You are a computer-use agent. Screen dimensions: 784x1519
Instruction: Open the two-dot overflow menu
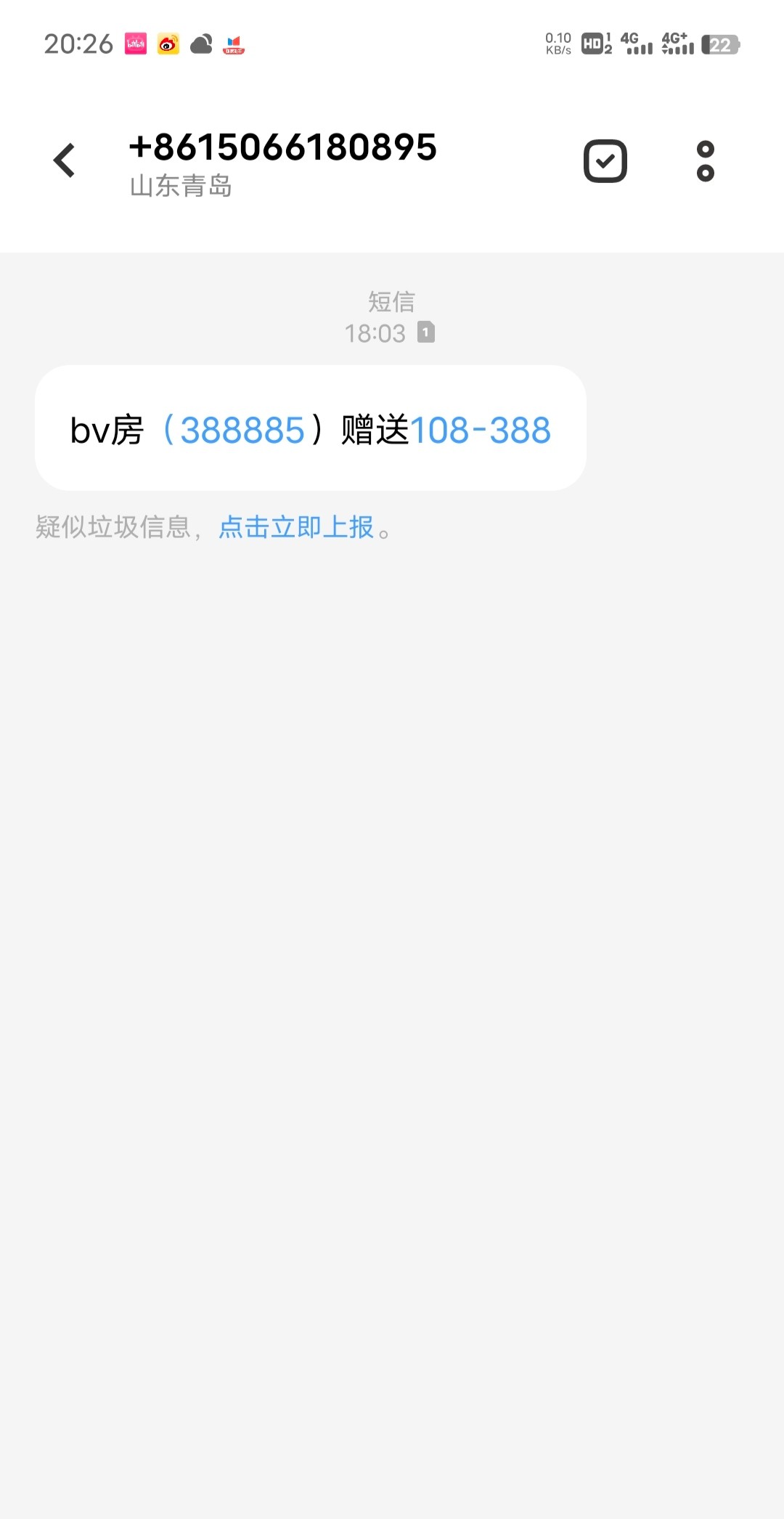706,160
